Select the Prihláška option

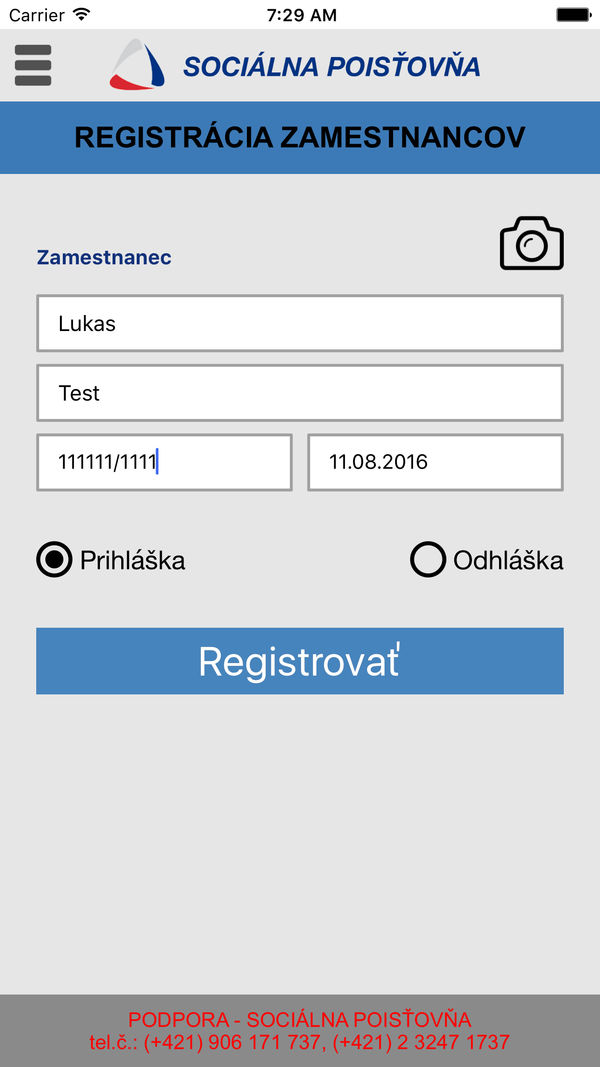point(111,560)
